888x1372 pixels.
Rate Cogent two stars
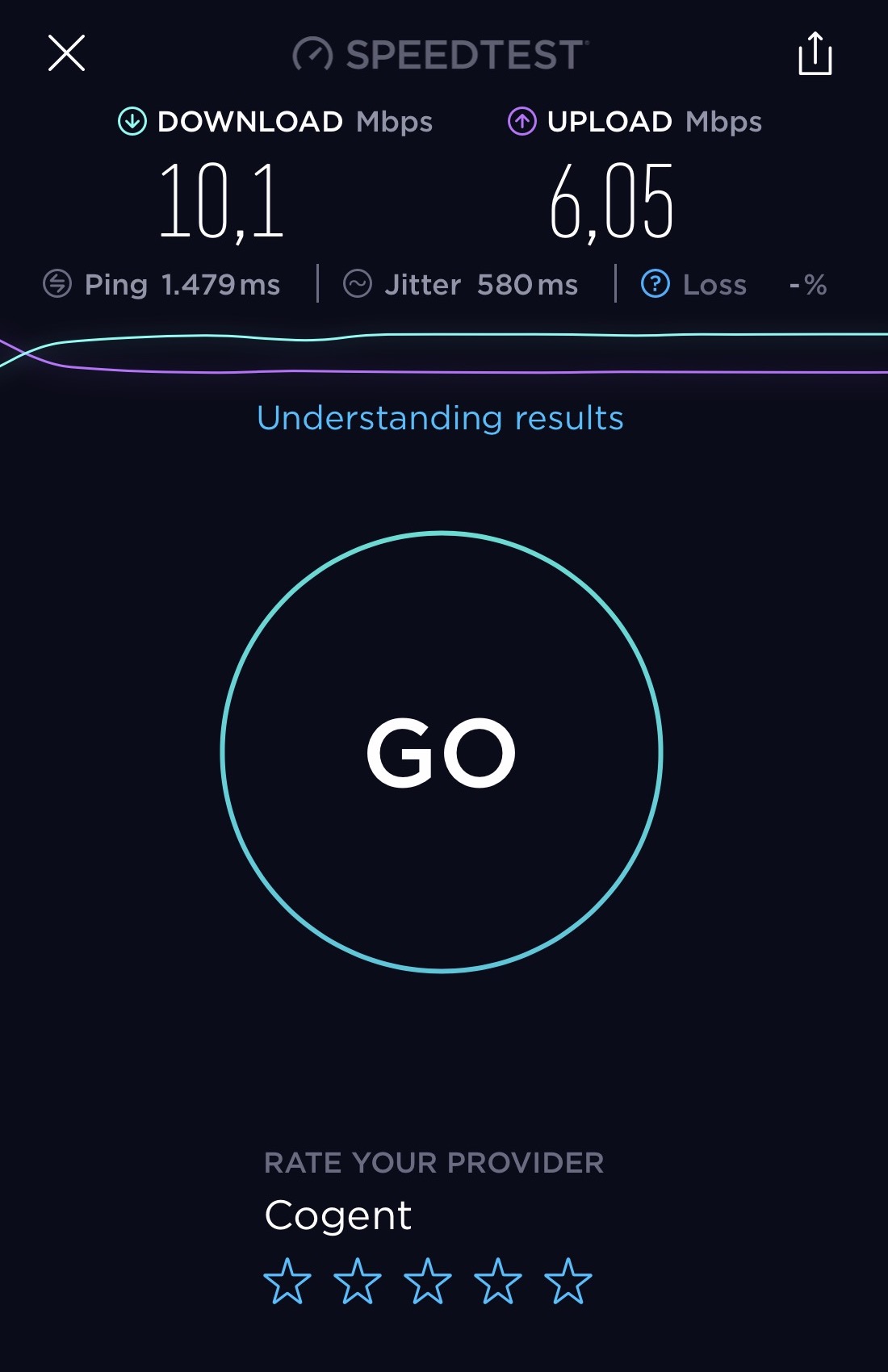[358, 1282]
